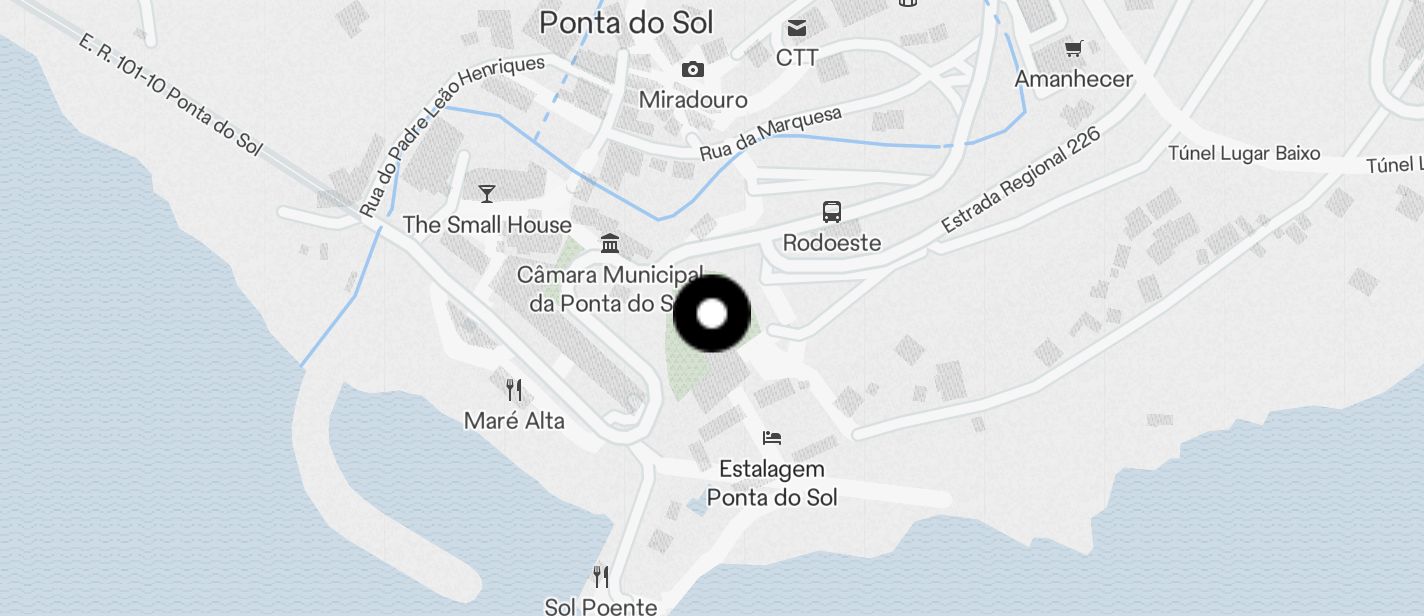The height and width of the screenshot is (616, 1424).
Task: Select the Estalagem Ponta do Sol hotel marker
Action: tap(772, 438)
